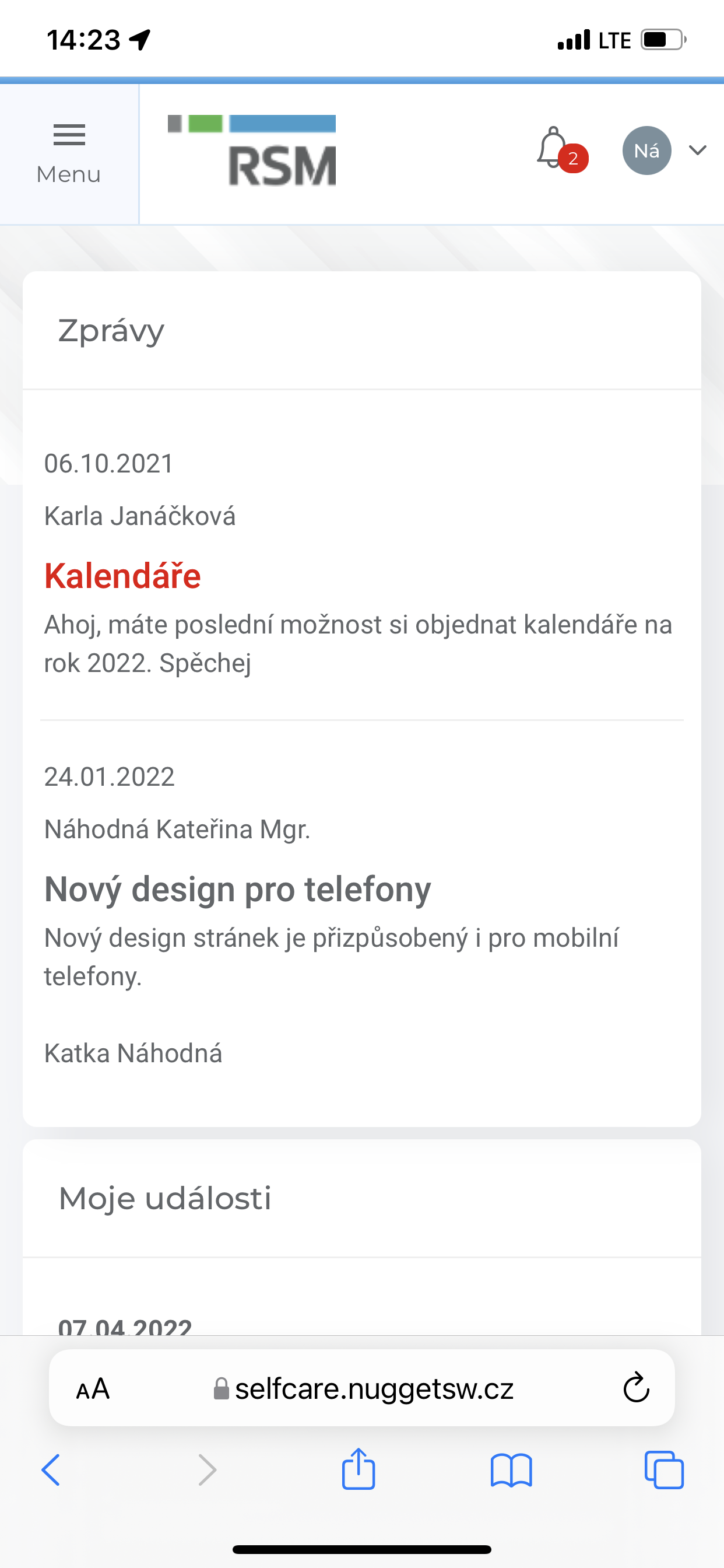Open the AA text size options

(x=93, y=1389)
